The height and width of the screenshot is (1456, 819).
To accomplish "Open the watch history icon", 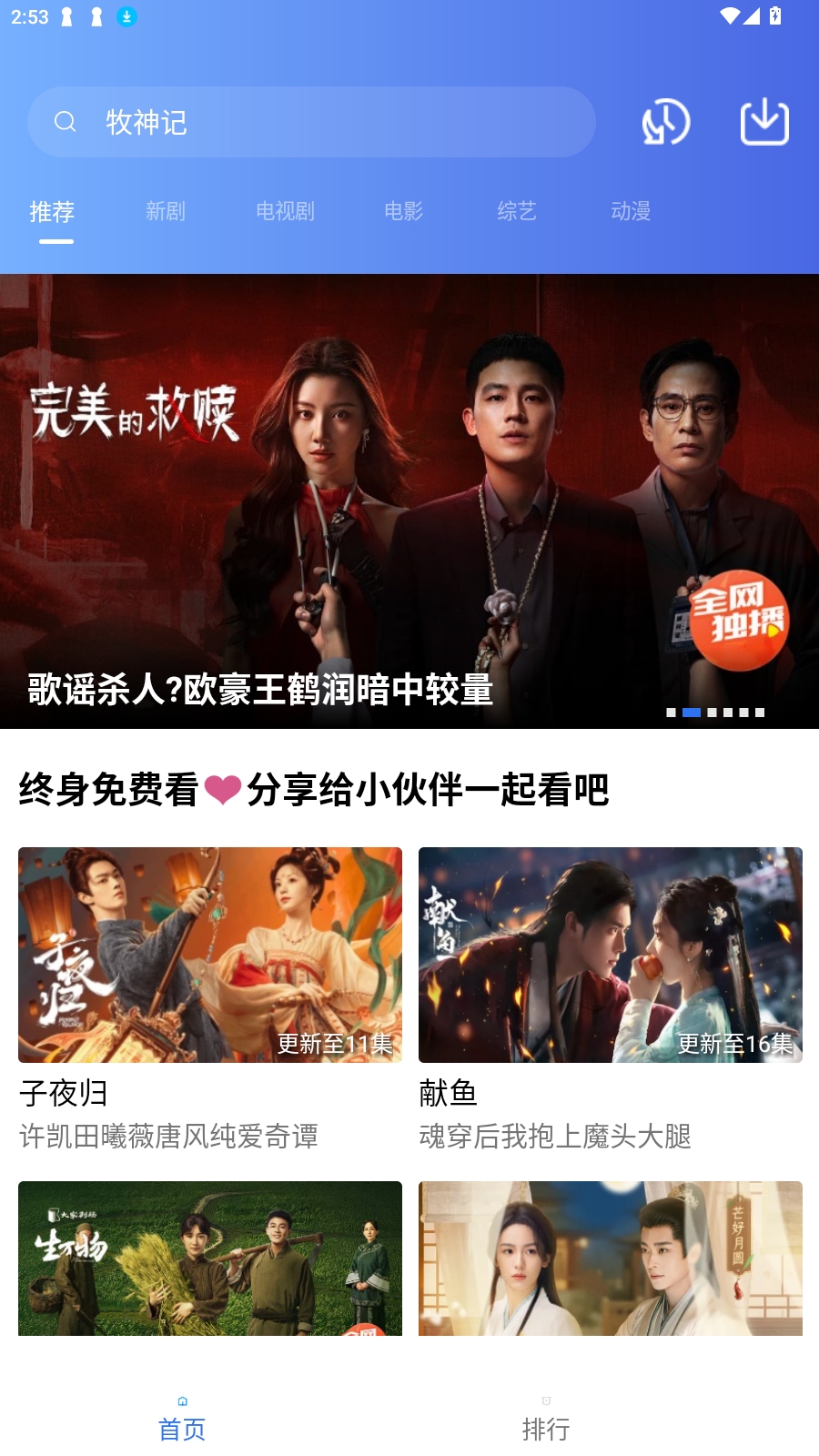I will pos(666,122).
